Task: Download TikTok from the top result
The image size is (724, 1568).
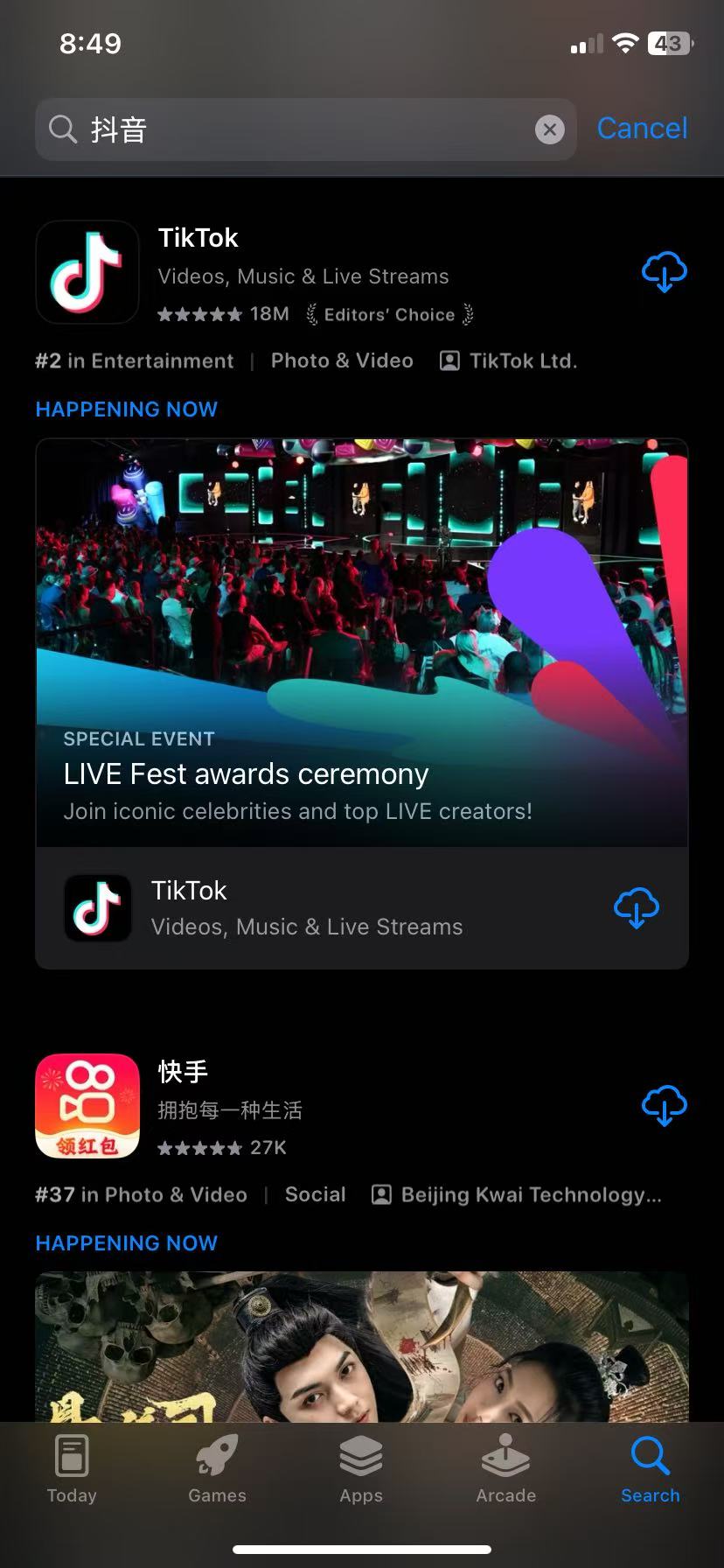Action: pyautogui.click(x=664, y=272)
